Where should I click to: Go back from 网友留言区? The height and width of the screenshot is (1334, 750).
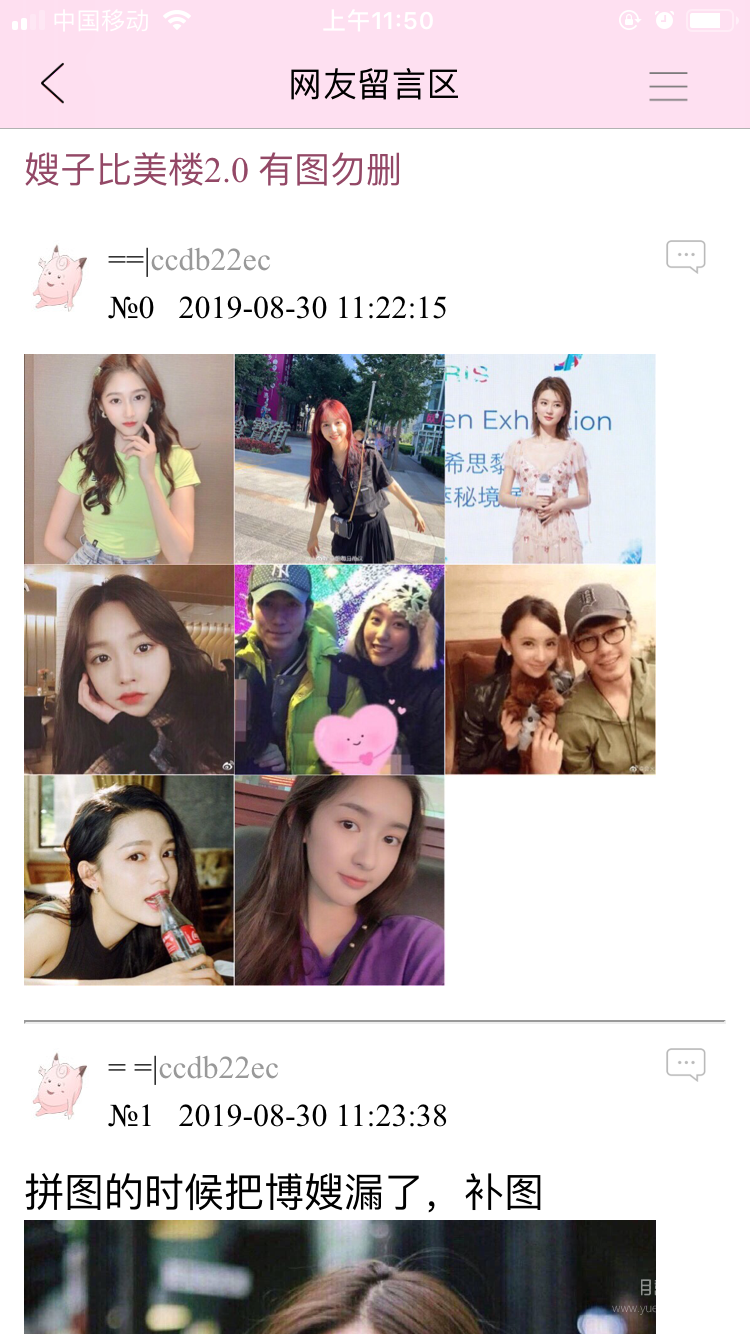(x=53, y=84)
